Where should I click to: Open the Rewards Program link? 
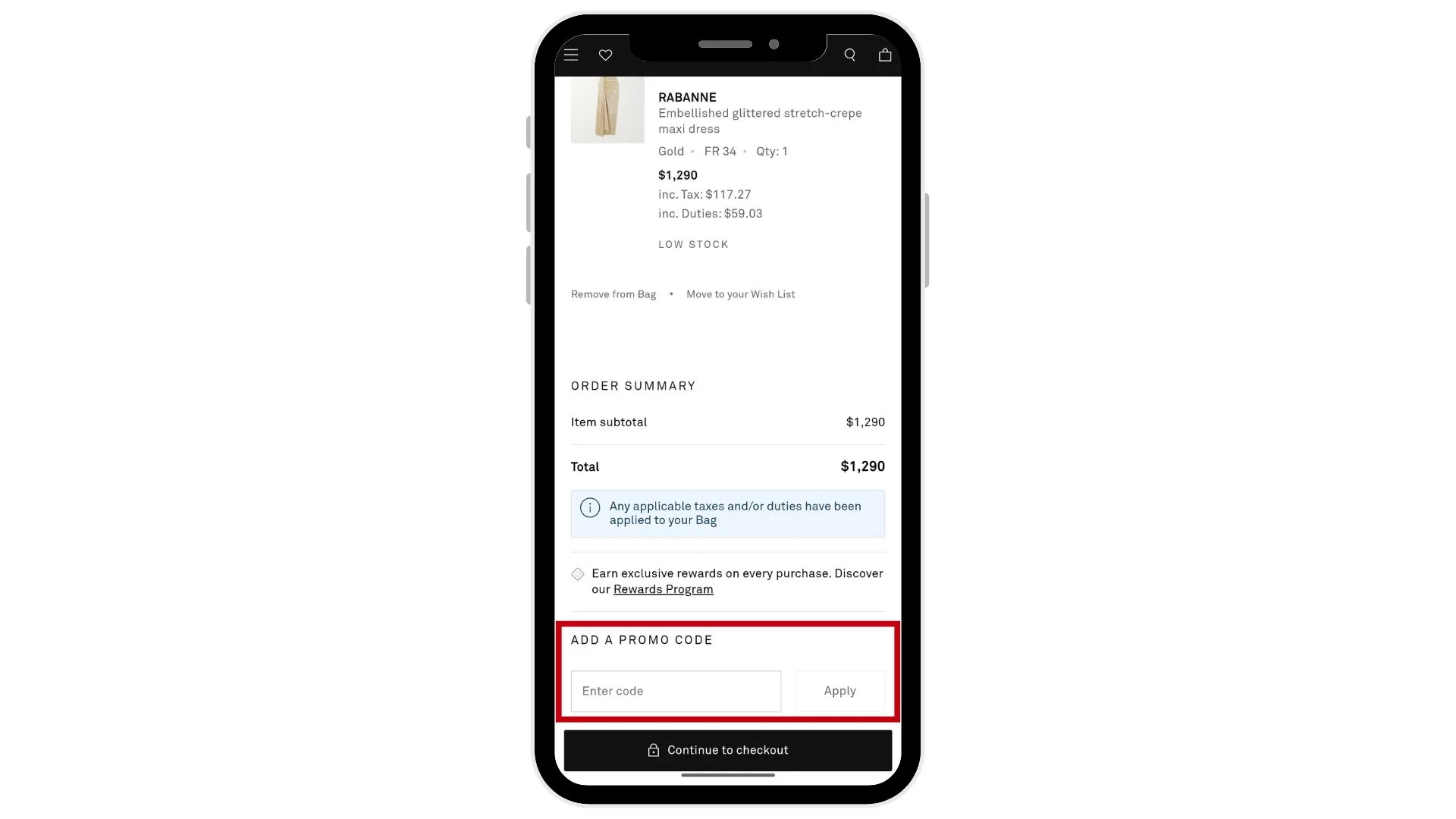click(663, 589)
